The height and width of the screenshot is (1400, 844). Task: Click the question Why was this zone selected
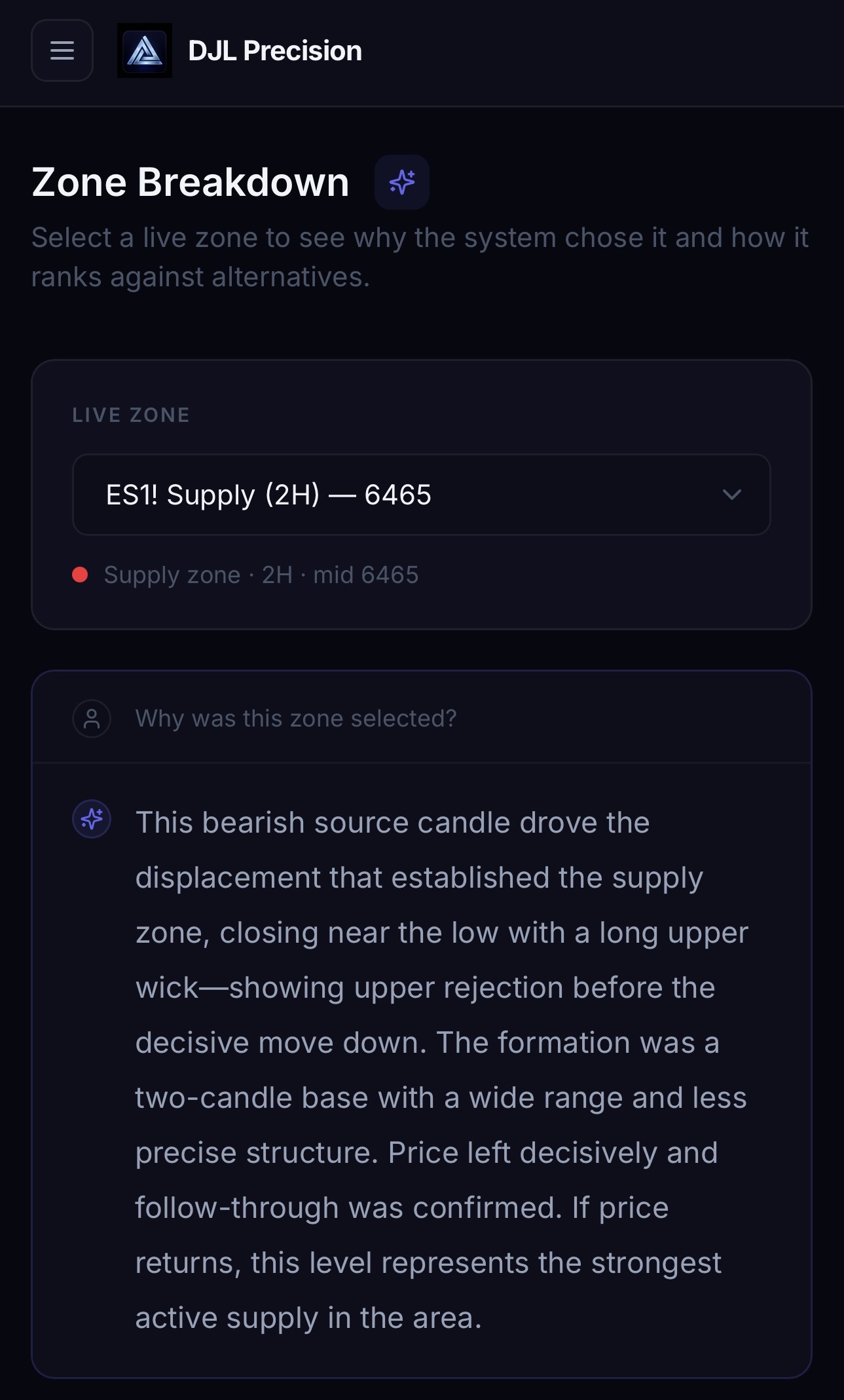click(x=296, y=719)
